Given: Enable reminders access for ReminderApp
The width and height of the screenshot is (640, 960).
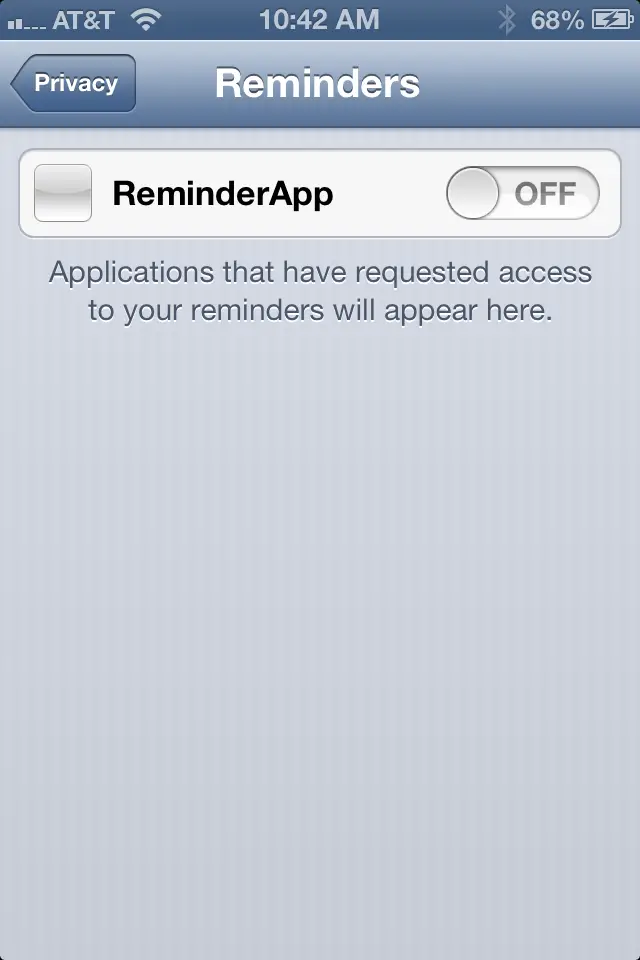Looking at the screenshot, I should click(522, 193).
